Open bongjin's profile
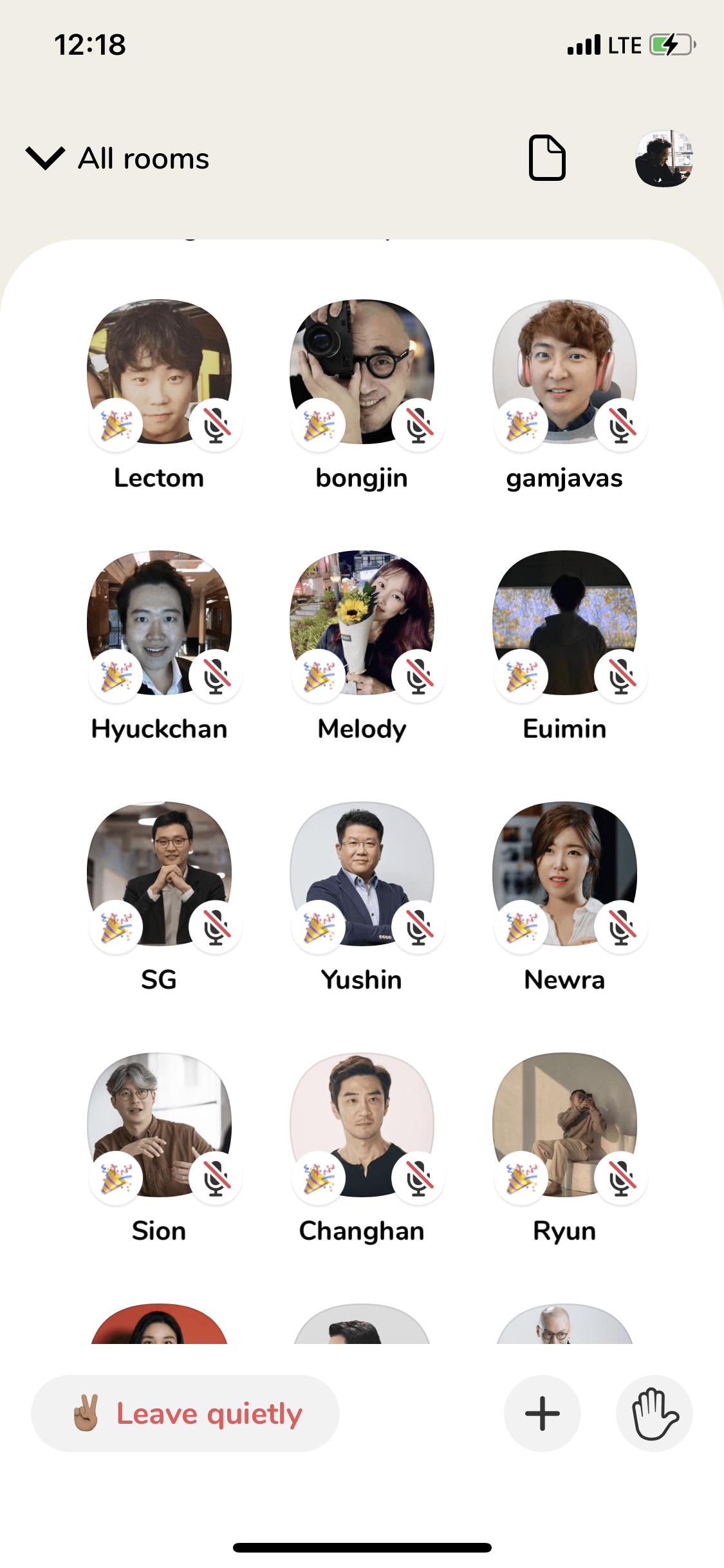This screenshot has width=724, height=1568. [x=362, y=371]
